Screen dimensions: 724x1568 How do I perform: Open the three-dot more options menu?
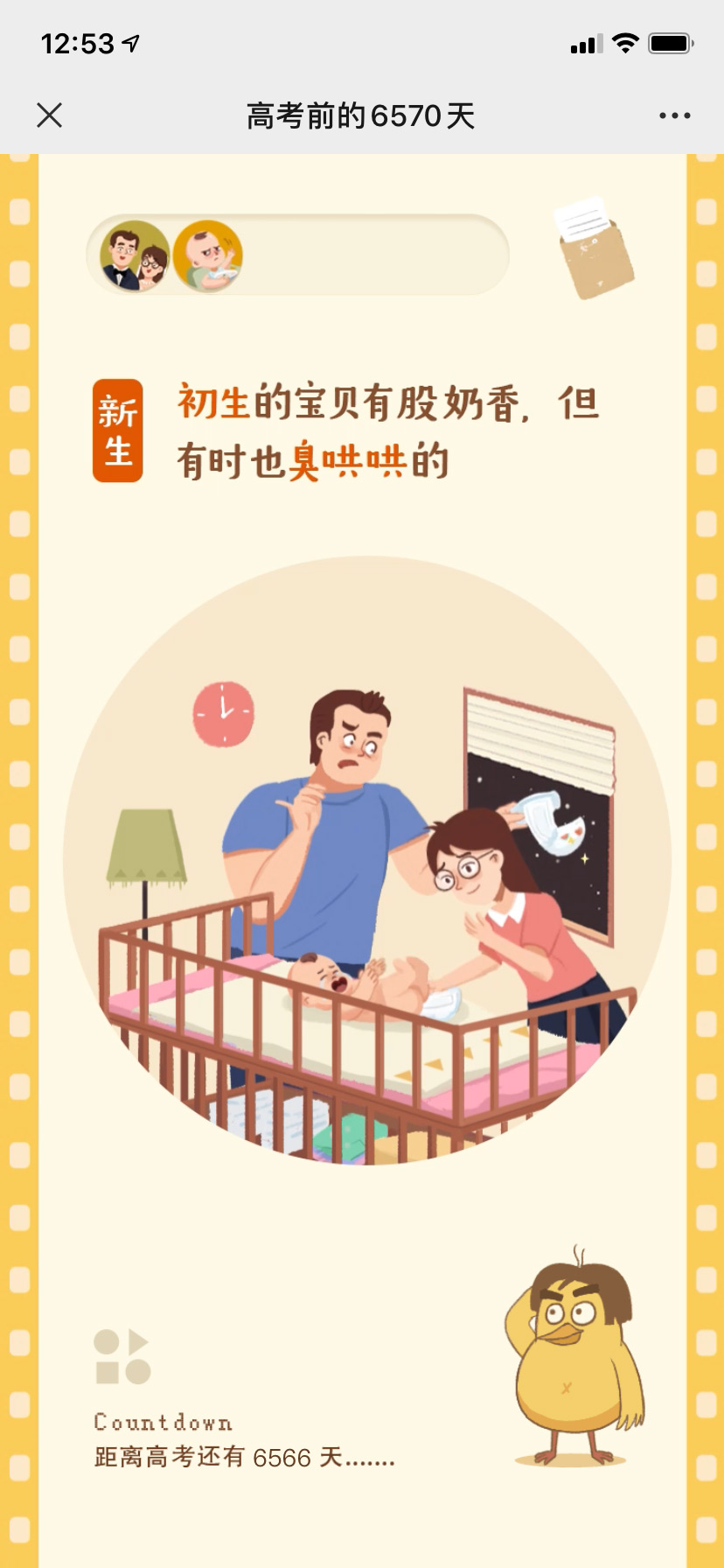pos(674,115)
